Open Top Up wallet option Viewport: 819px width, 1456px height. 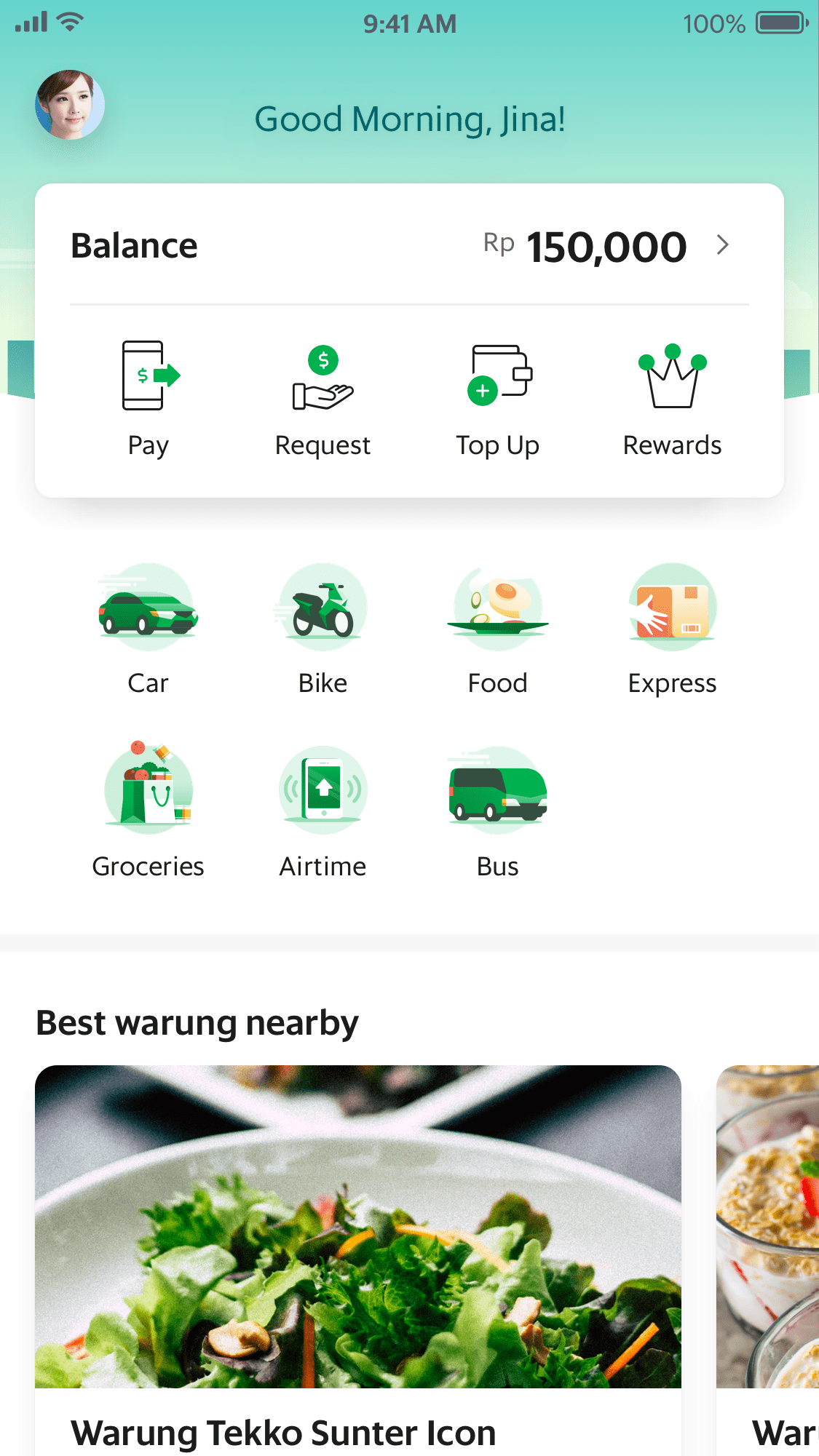click(498, 399)
